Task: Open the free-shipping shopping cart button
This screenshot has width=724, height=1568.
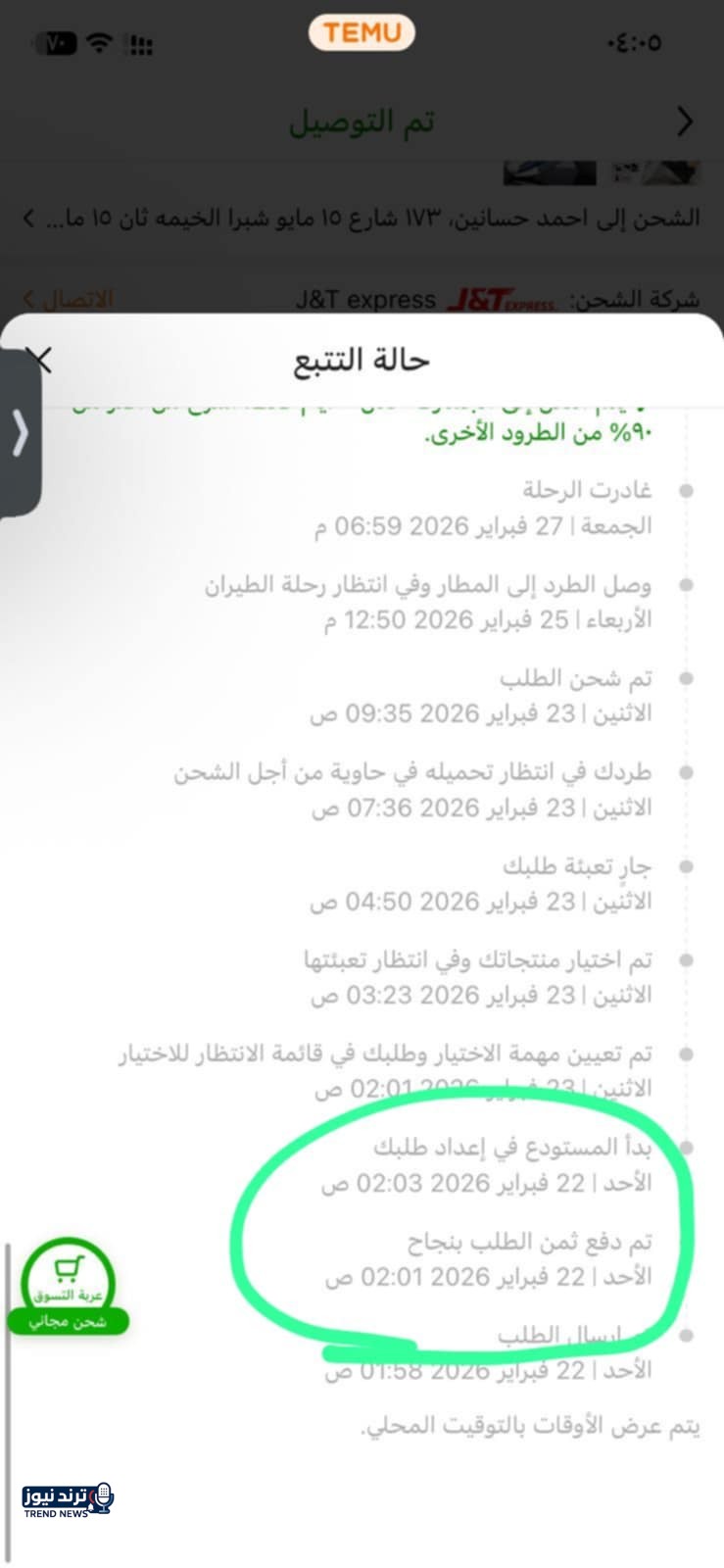Action: pyautogui.click(x=68, y=1286)
